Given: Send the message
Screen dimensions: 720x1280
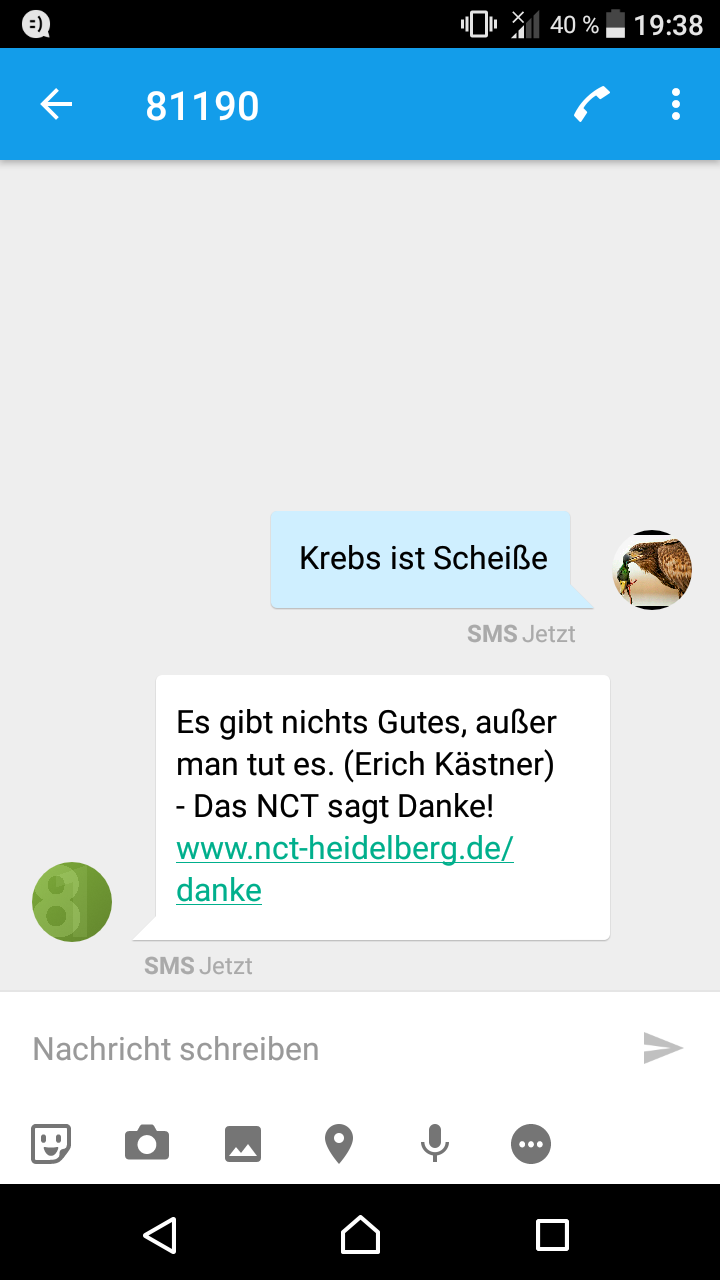Looking at the screenshot, I should [x=663, y=1048].
